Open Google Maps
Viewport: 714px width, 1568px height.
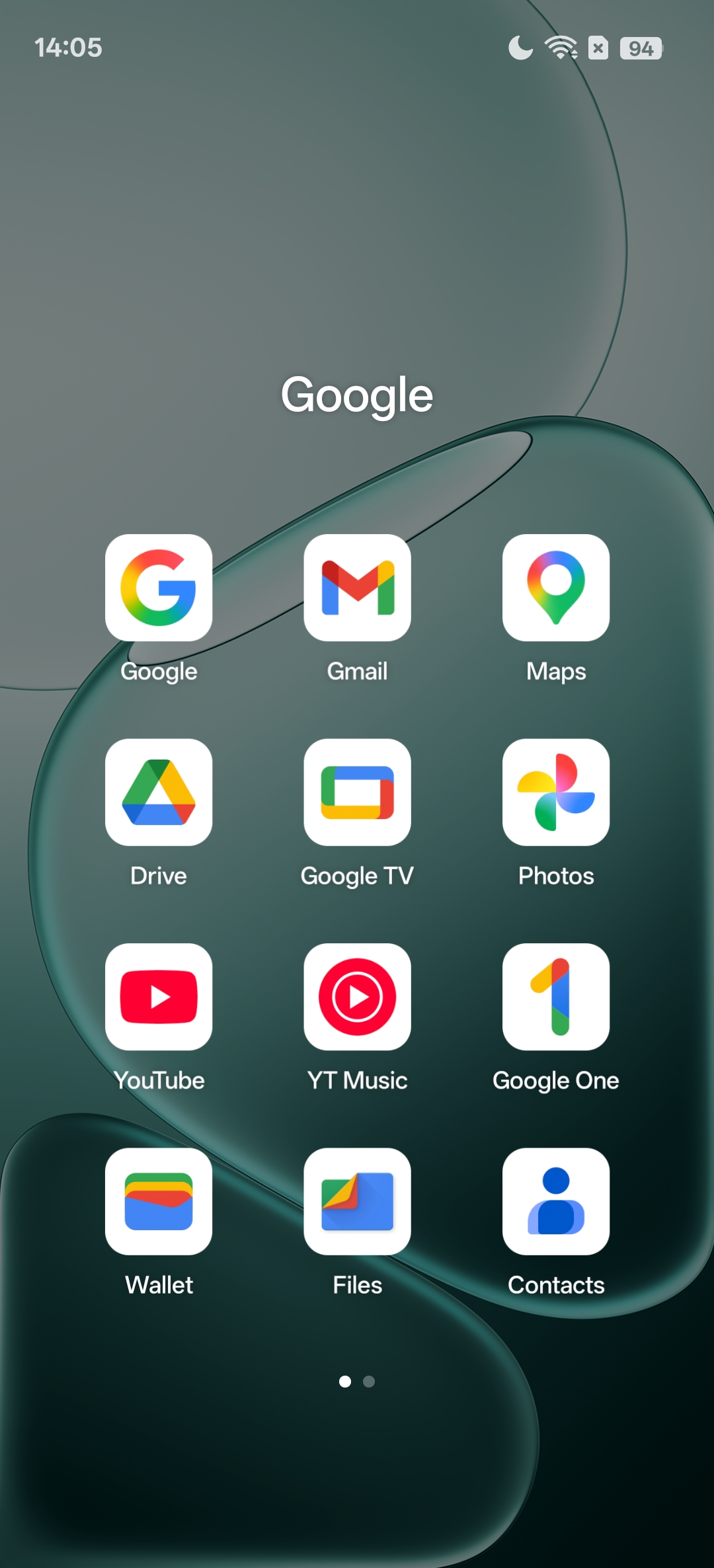[555, 588]
